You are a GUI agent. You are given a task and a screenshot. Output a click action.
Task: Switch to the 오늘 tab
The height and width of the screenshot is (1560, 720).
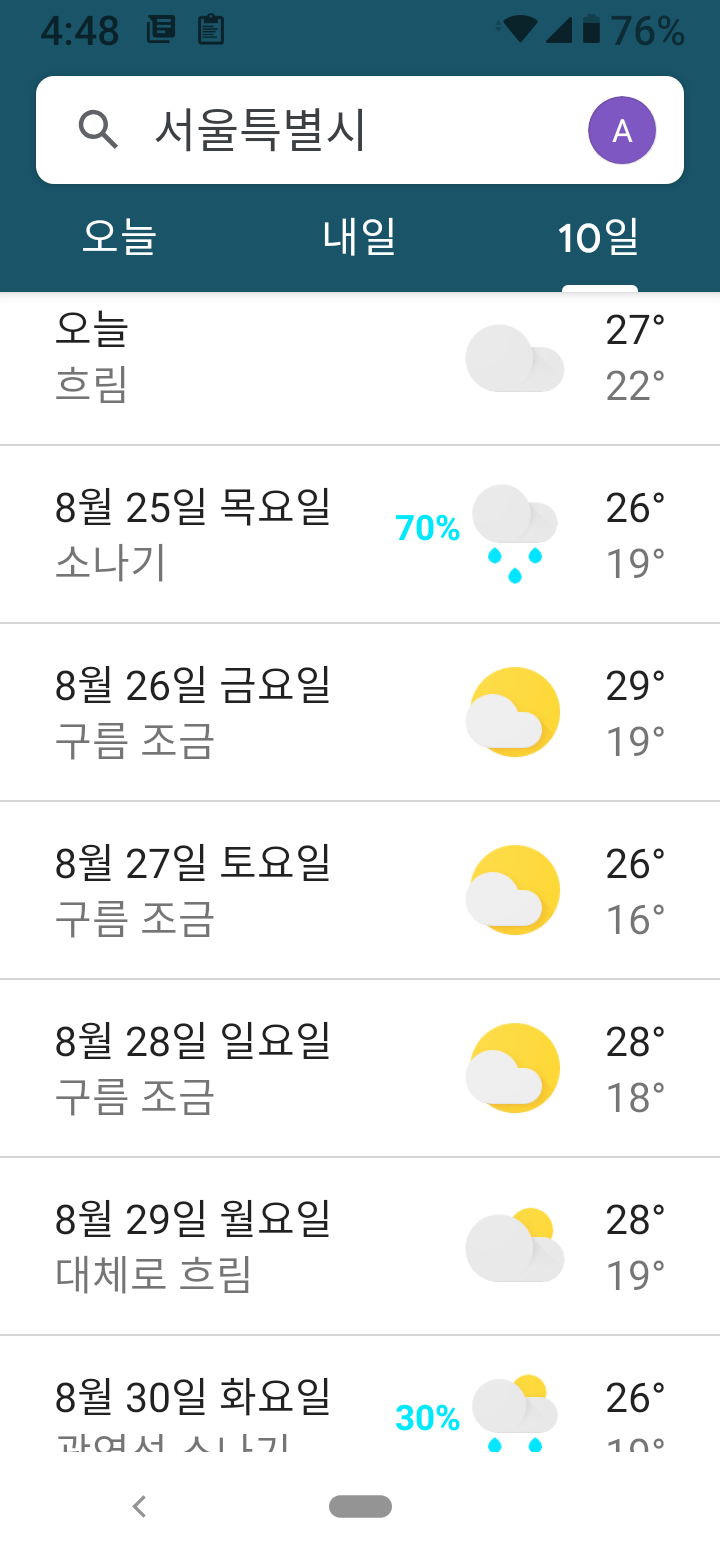coord(120,238)
